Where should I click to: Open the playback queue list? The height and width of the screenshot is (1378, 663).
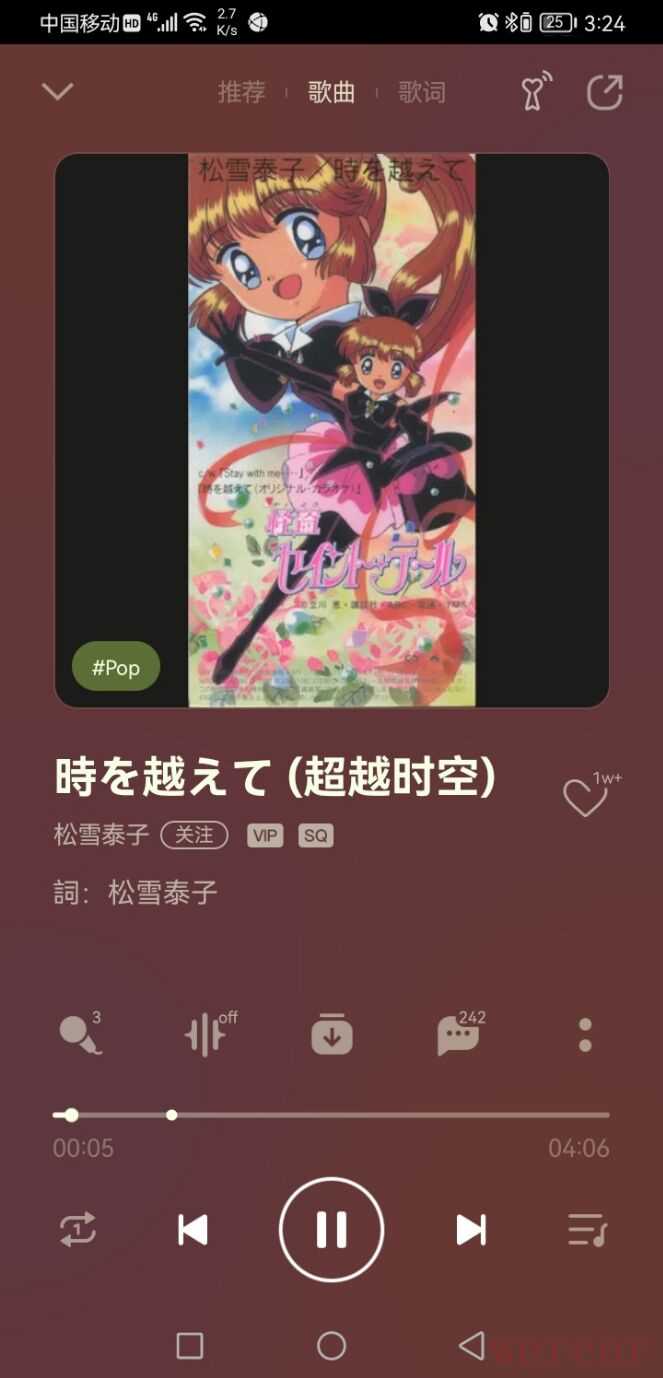coord(586,1229)
